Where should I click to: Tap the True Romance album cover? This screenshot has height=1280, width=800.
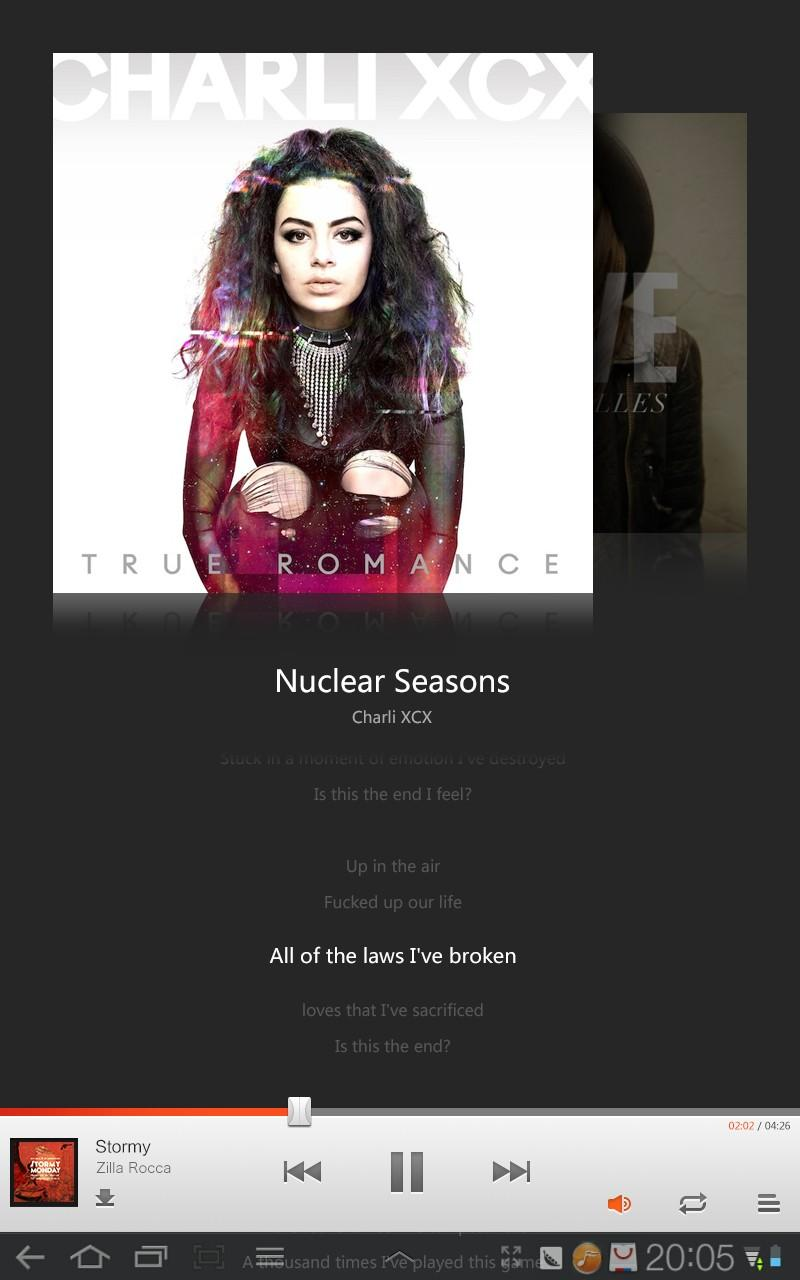pos(323,323)
